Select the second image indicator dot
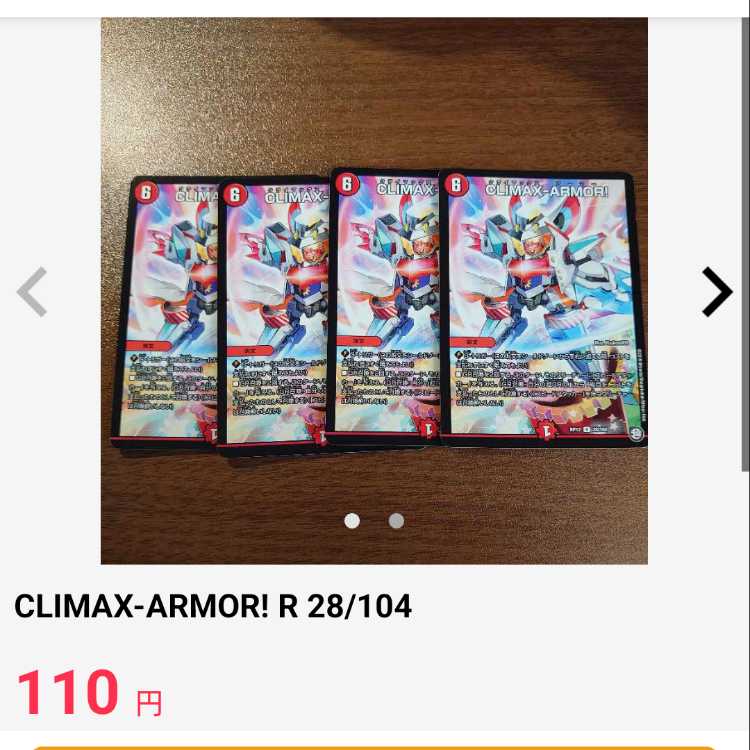The image size is (750, 750). [x=396, y=521]
